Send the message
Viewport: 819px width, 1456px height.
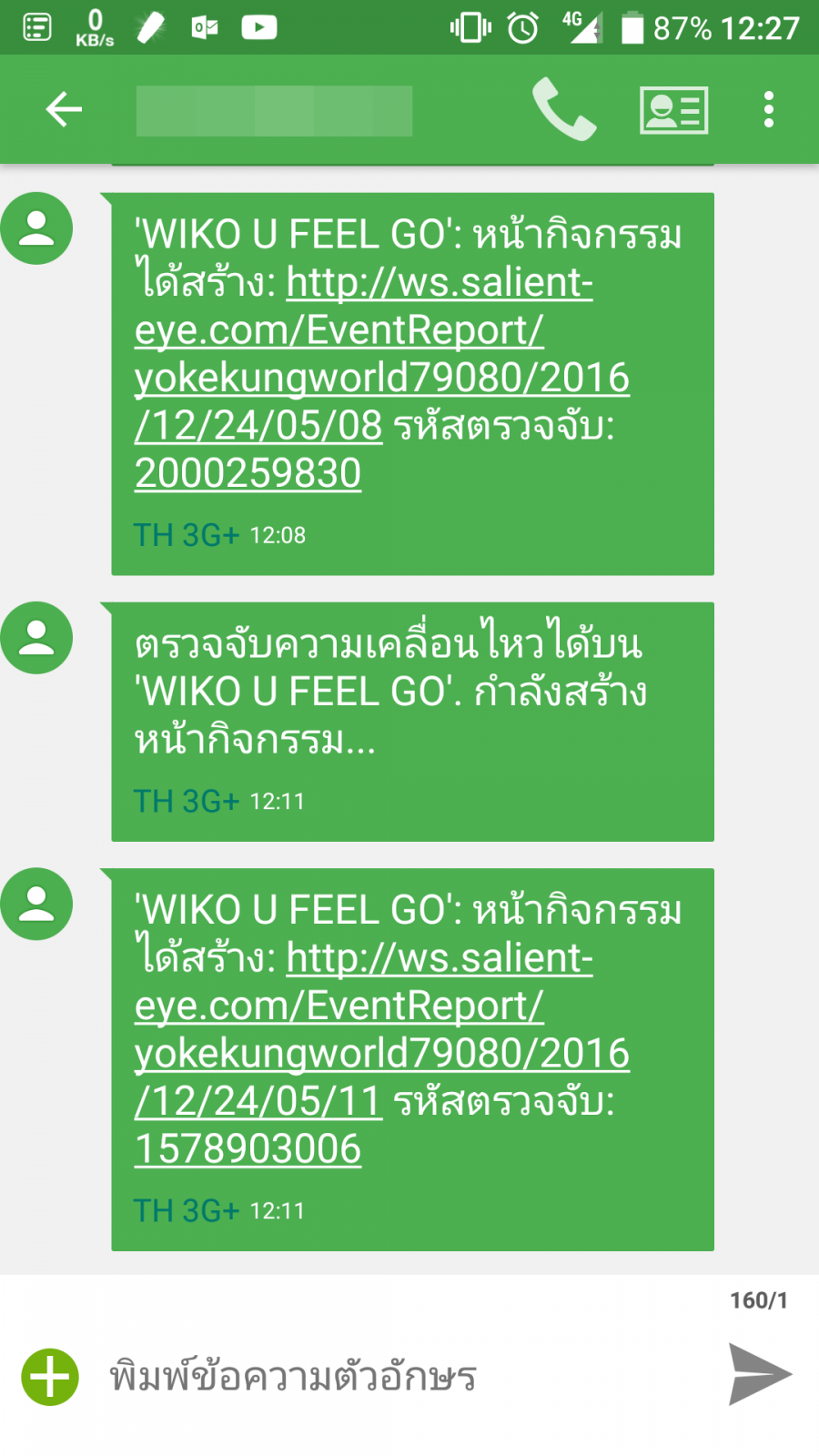click(x=760, y=1374)
